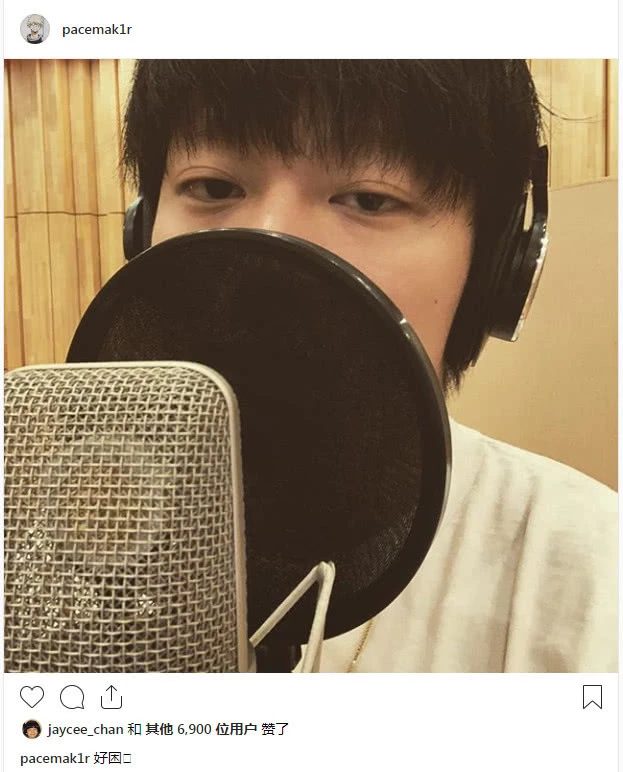Image resolution: width=623 pixels, height=772 pixels.
Task: Share this post using the share icon
Action: tap(111, 697)
